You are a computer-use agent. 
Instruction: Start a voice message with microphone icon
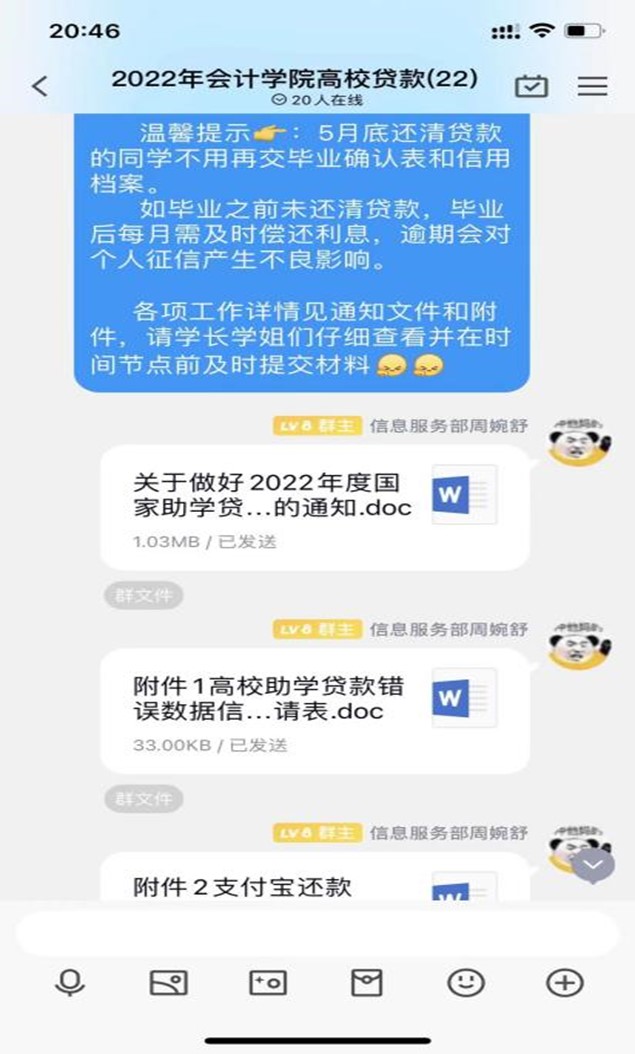point(70,983)
